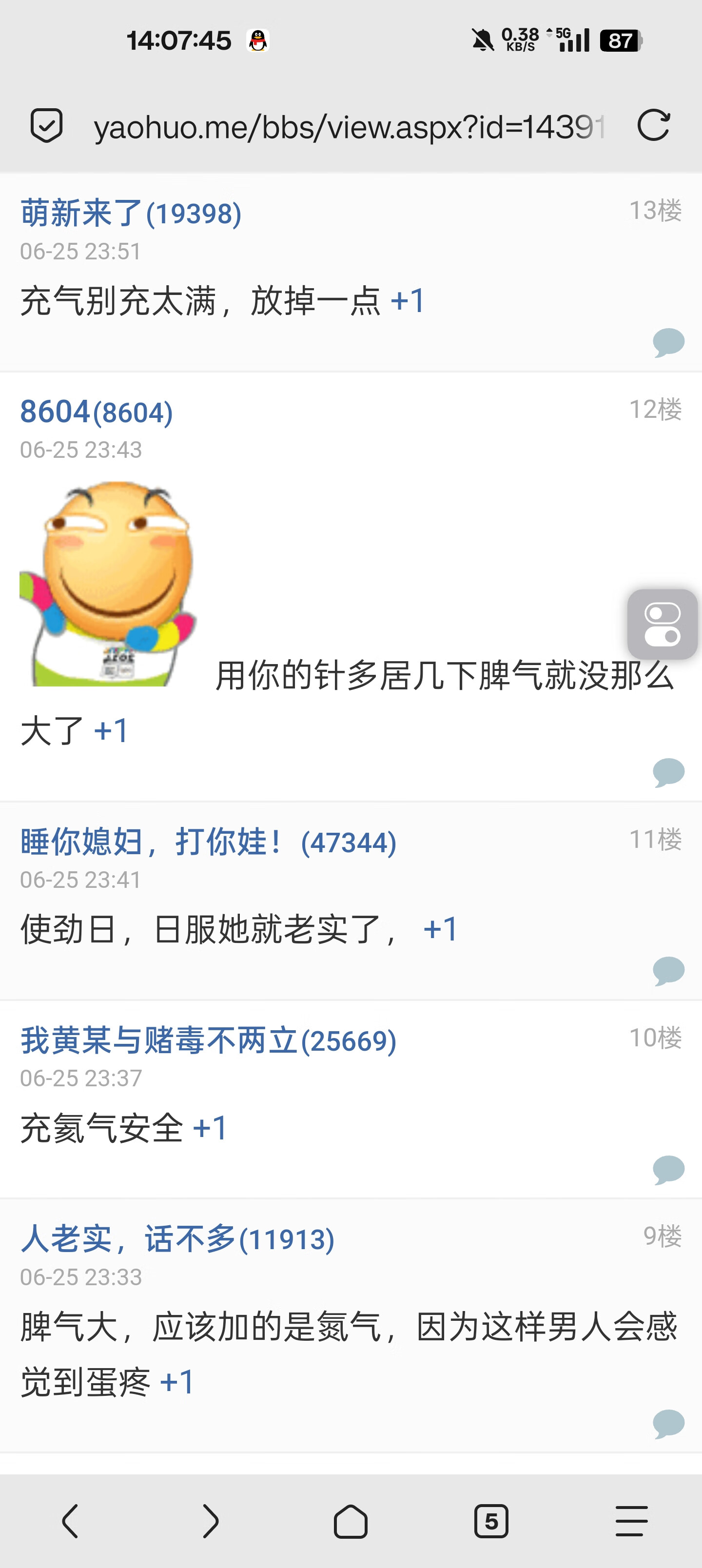
Task: Open the floating toggle shortcut button
Action: point(662,624)
